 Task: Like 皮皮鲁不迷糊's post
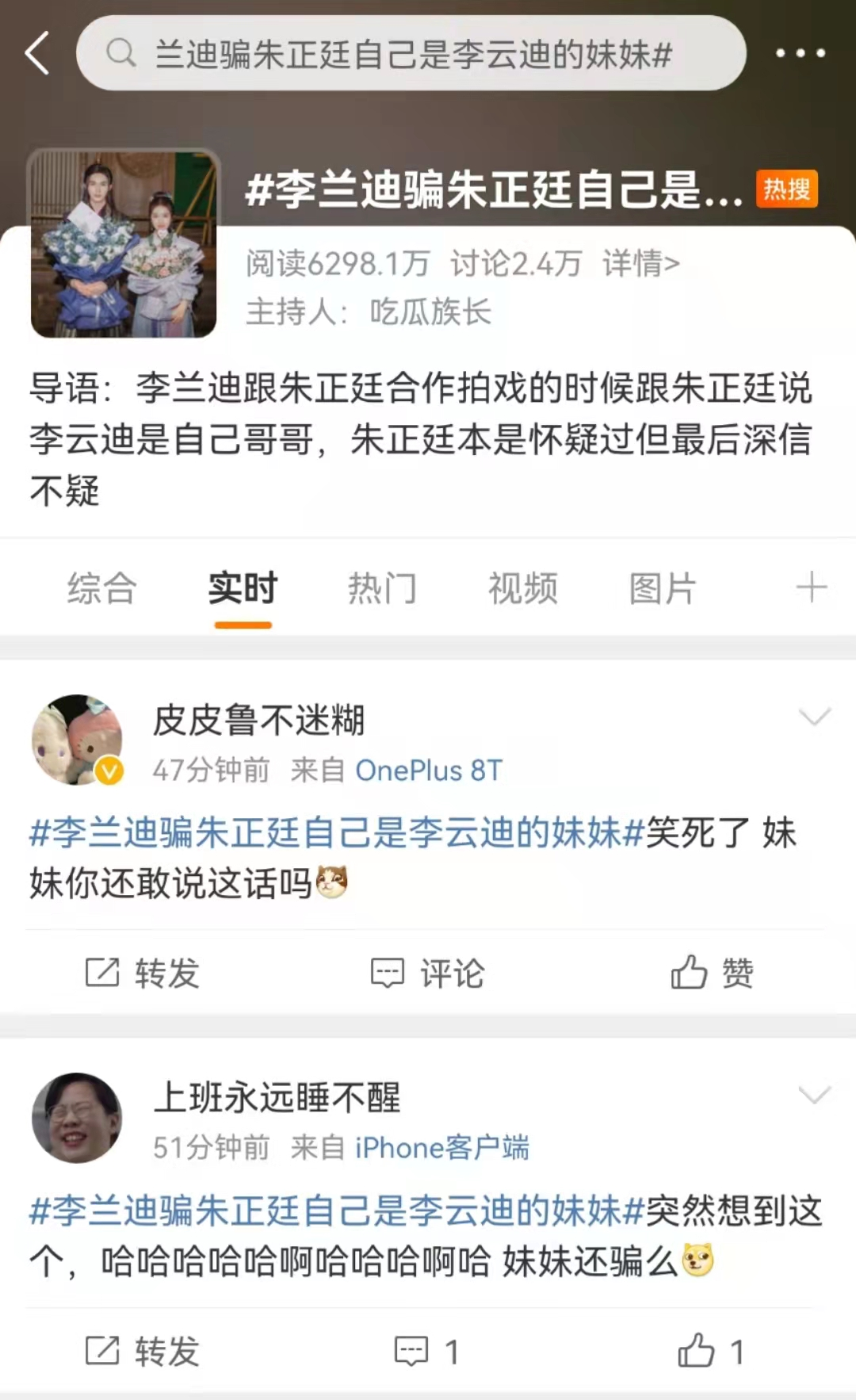coord(712,973)
